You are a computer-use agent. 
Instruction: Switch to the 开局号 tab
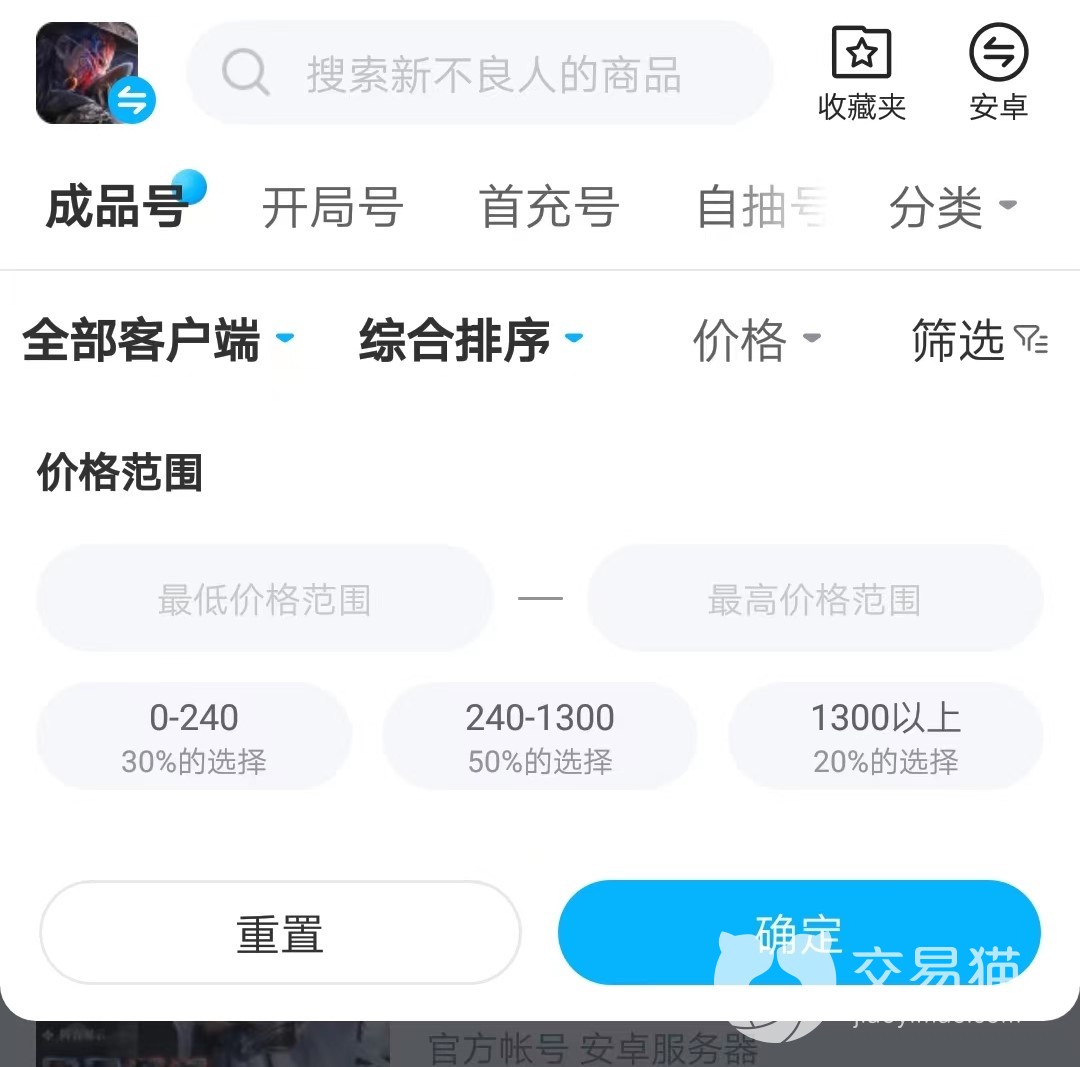(x=332, y=208)
